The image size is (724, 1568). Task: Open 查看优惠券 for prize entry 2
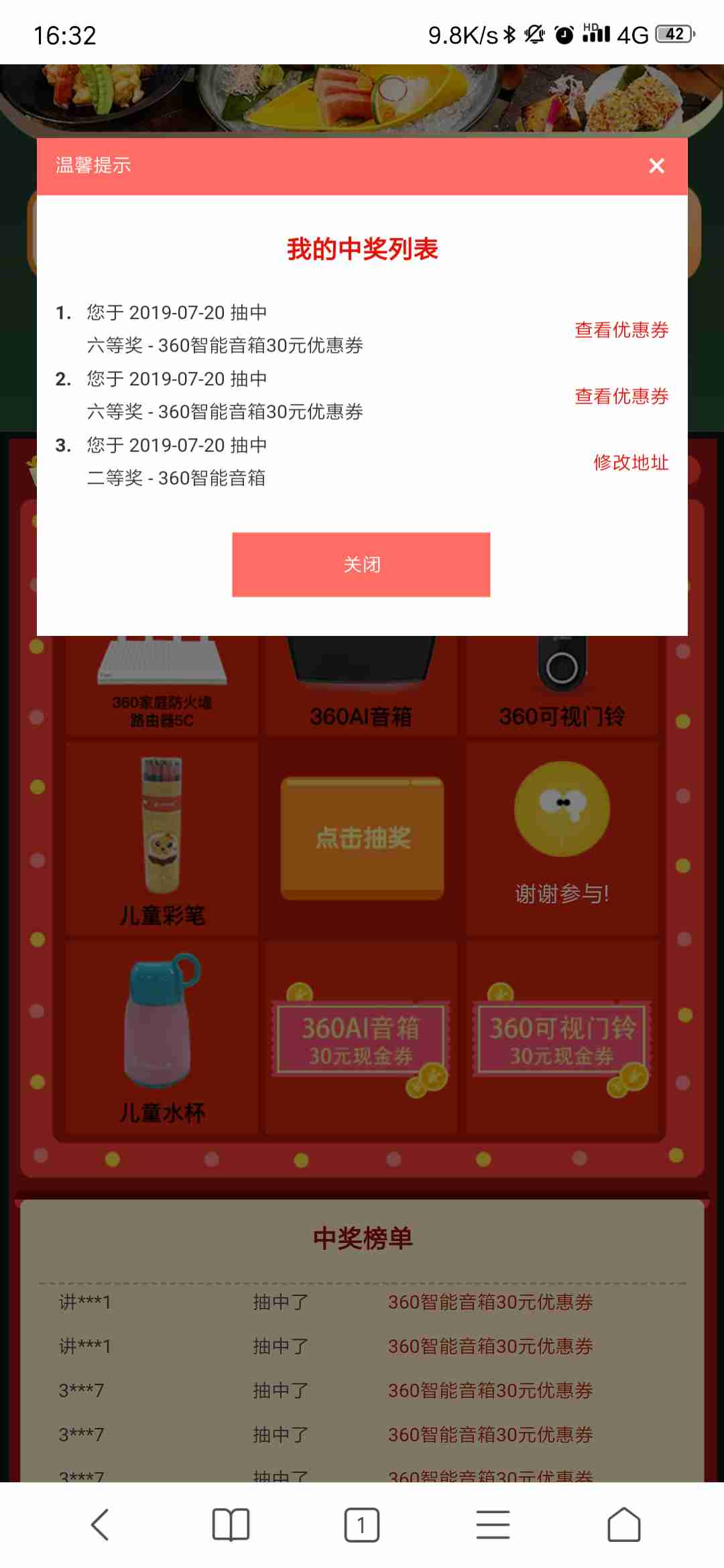tap(621, 396)
